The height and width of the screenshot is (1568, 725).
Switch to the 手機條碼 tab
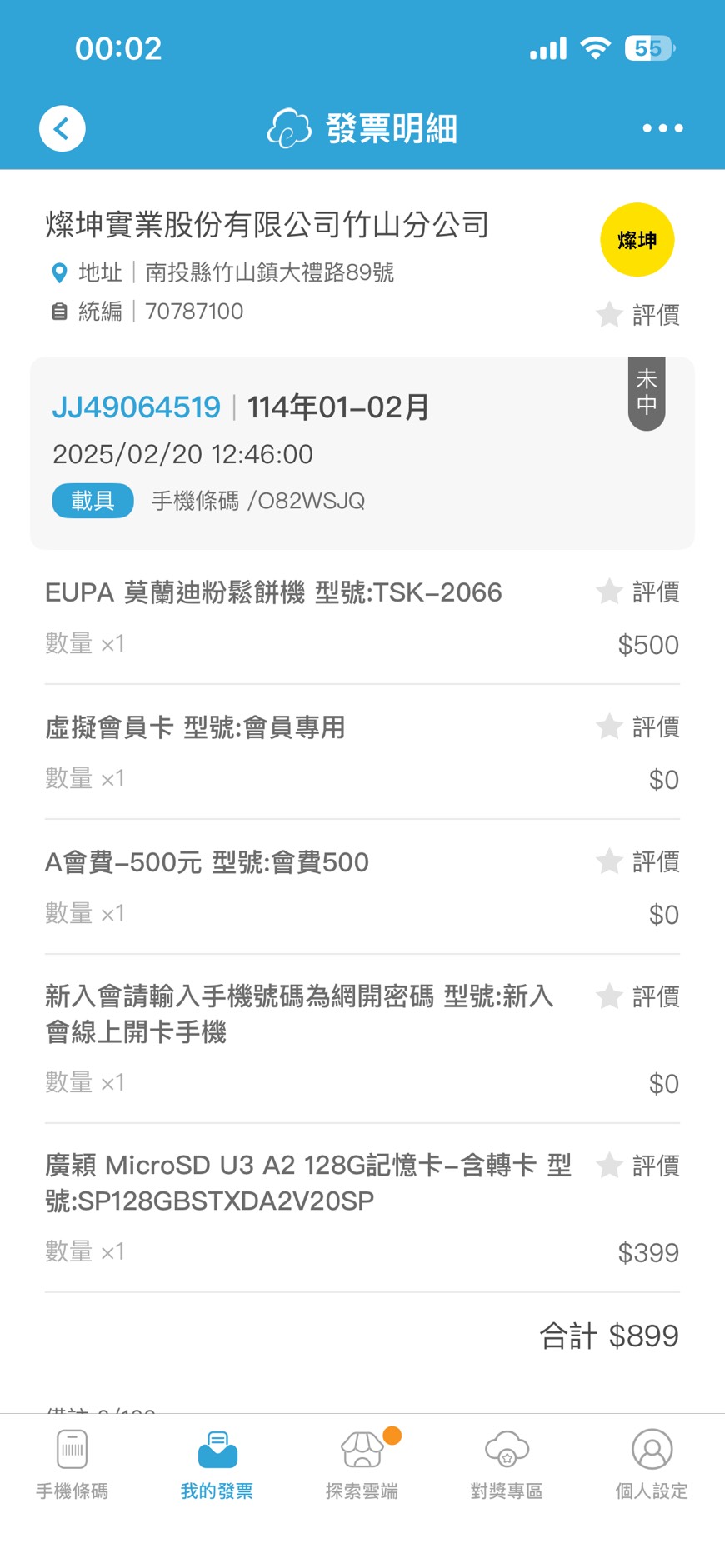72,1464
